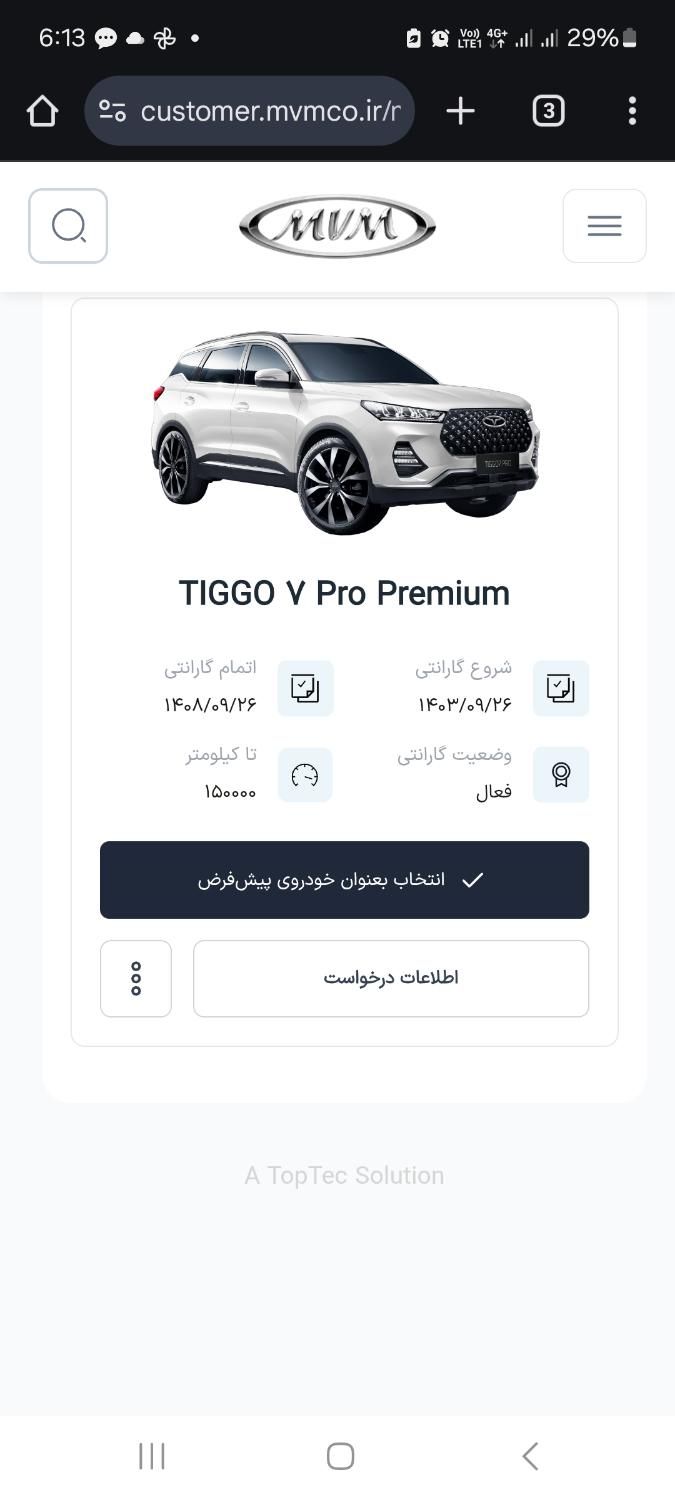The height and width of the screenshot is (1500, 675).
Task: Open a new browser tab
Action: pos(460,111)
